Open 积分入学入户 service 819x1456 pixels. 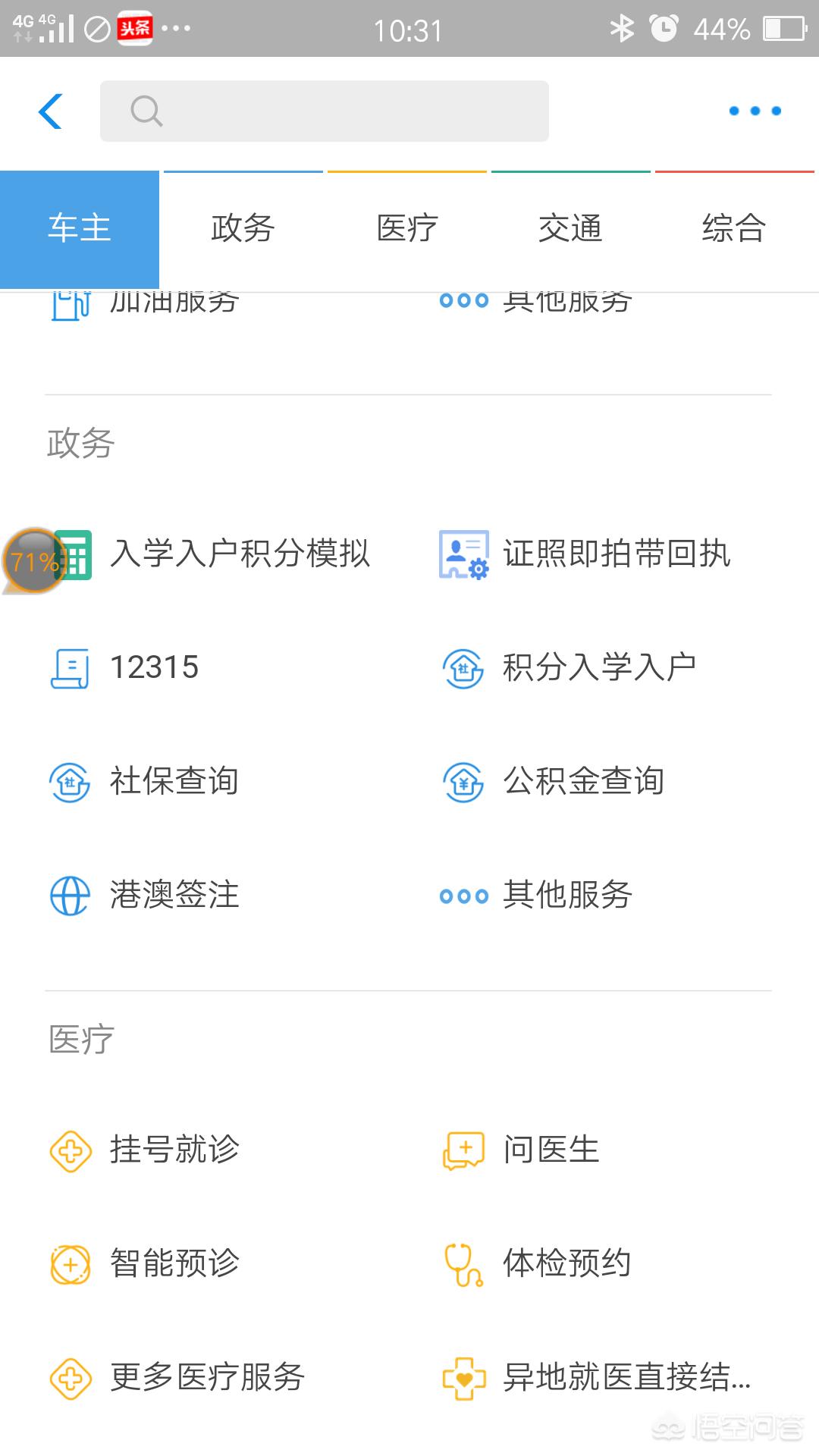pyautogui.click(x=599, y=668)
